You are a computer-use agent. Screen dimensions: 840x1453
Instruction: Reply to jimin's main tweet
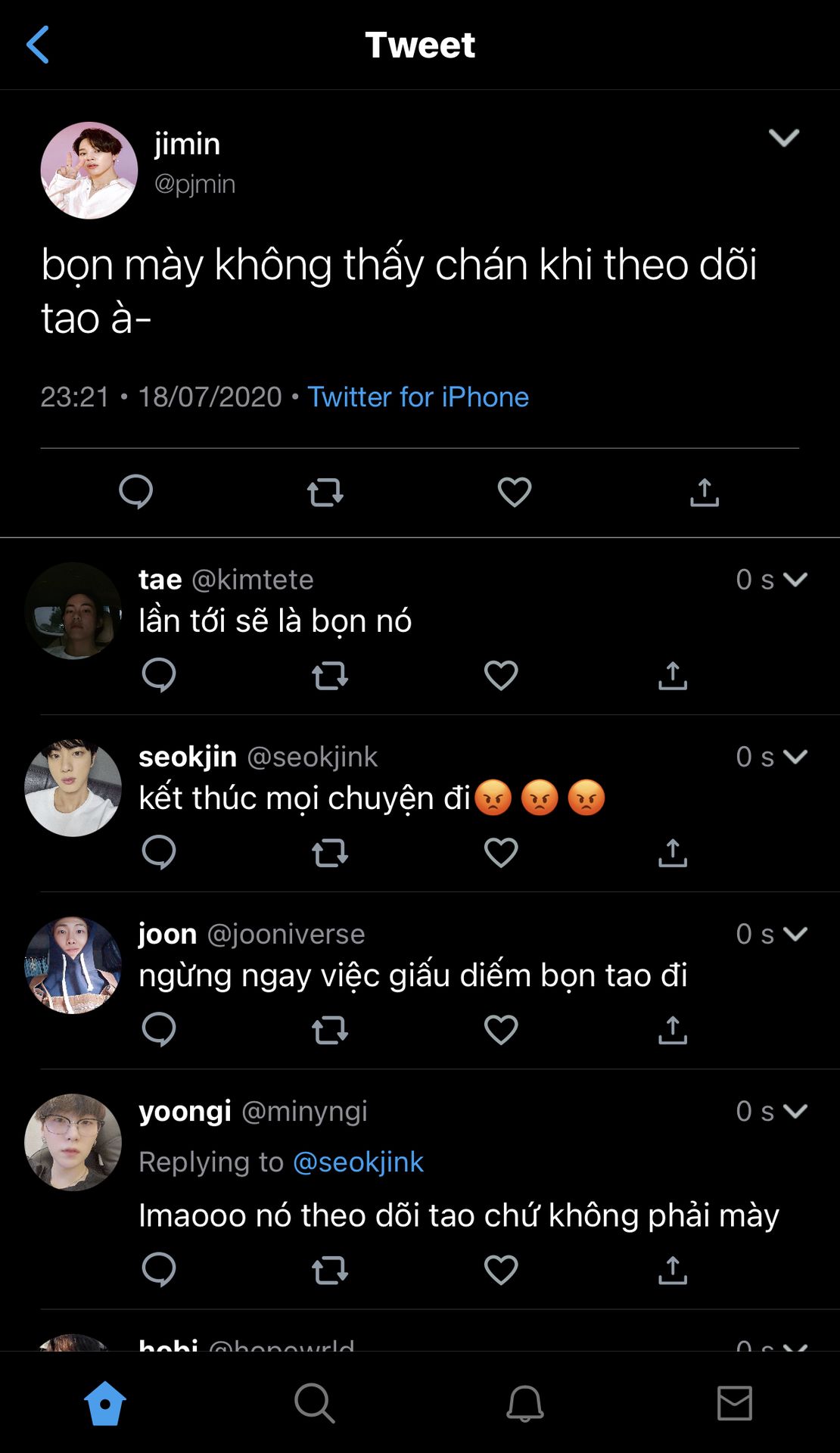pyautogui.click(x=136, y=492)
